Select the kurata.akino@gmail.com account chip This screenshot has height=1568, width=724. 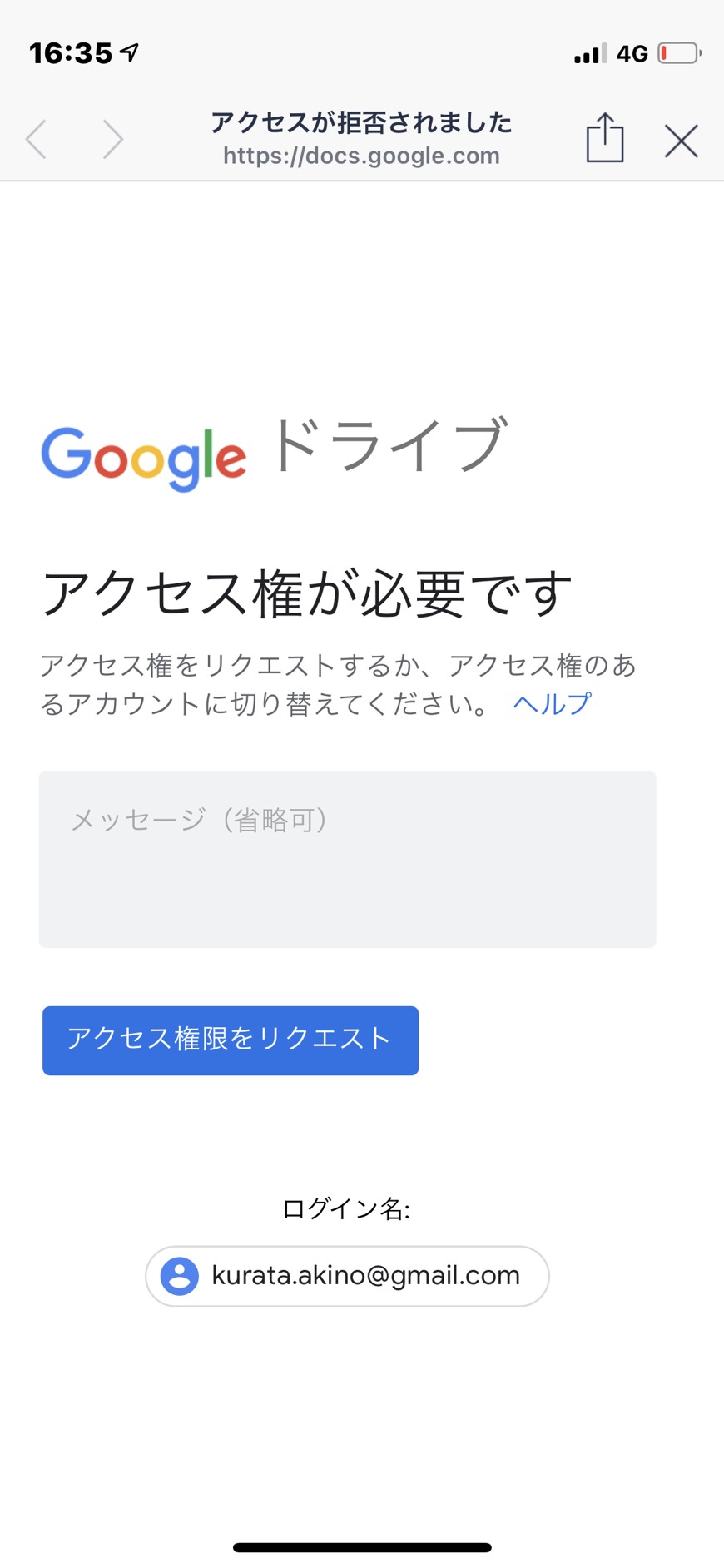click(347, 1276)
